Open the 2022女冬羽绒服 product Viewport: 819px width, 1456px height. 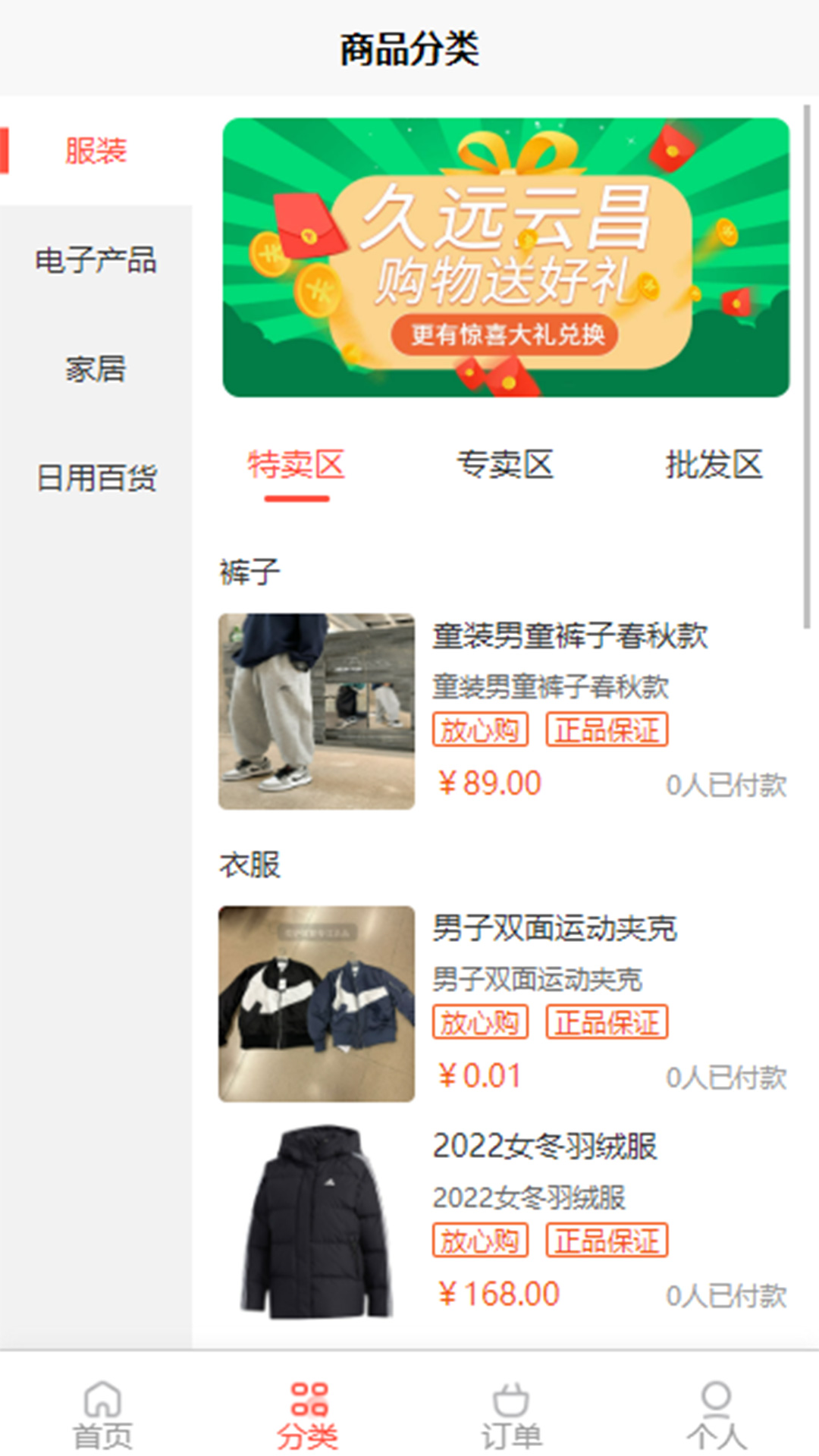pyautogui.click(x=544, y=1146)
